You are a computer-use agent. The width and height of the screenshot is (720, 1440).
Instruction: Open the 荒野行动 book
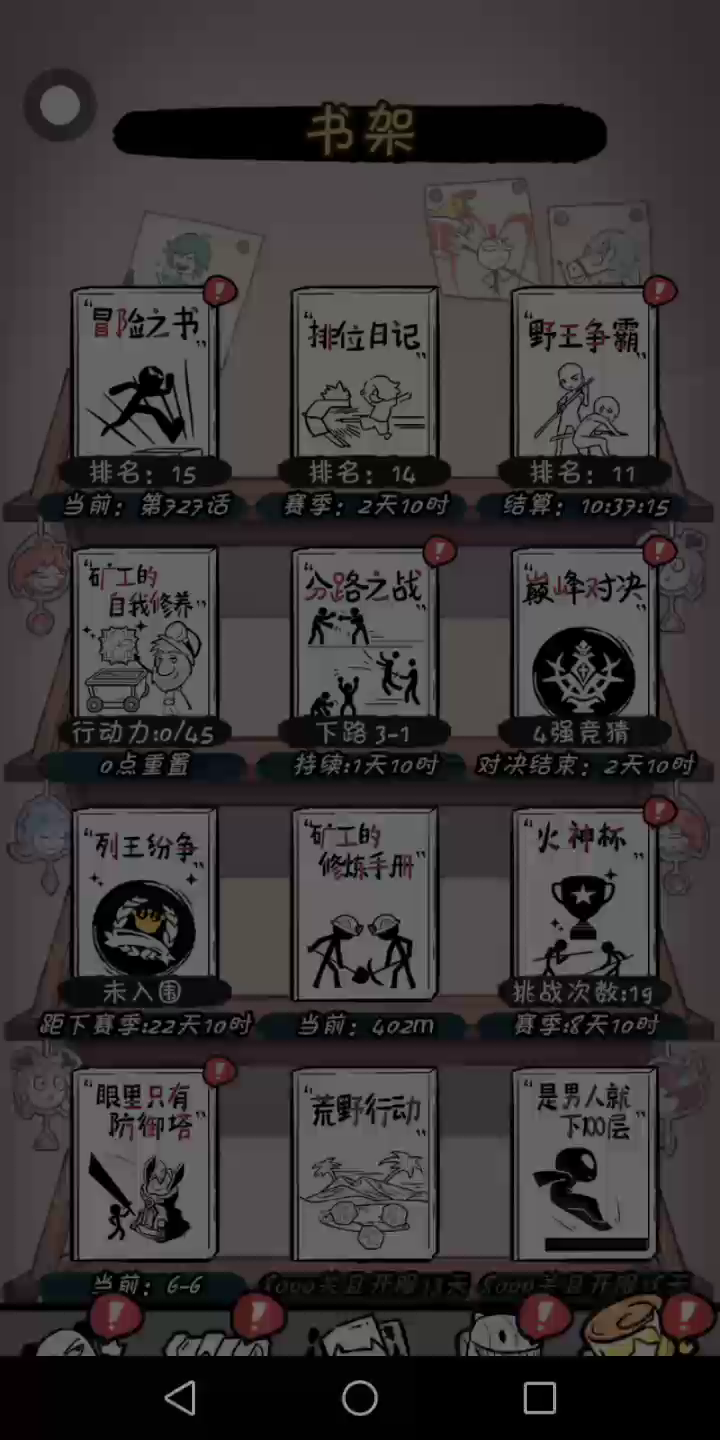(365, 1160)
